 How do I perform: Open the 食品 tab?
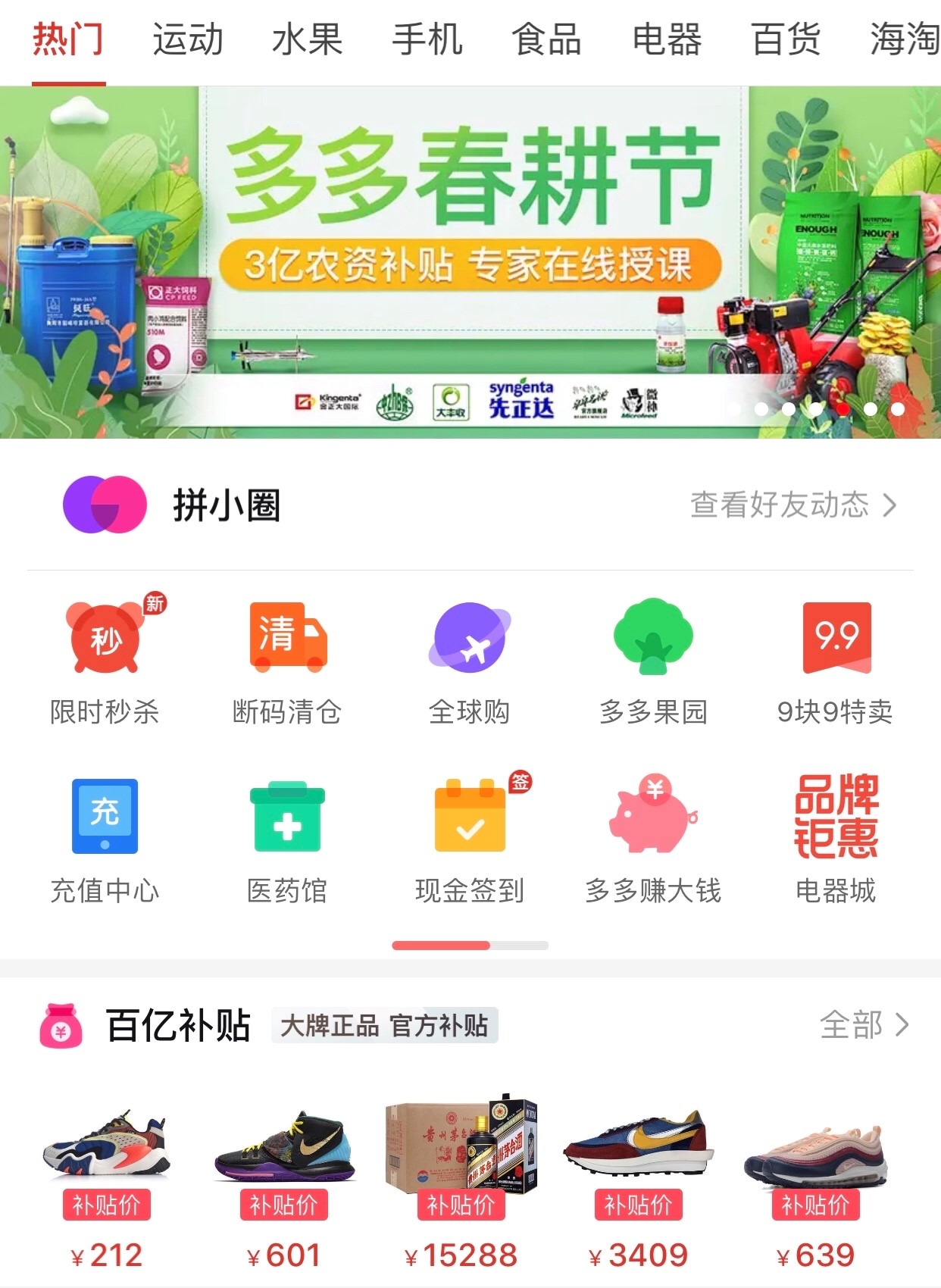546,39
